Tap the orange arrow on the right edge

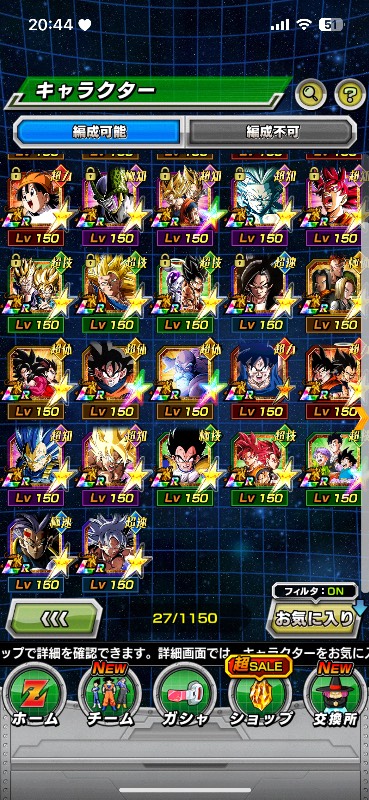tap(363, 418)
